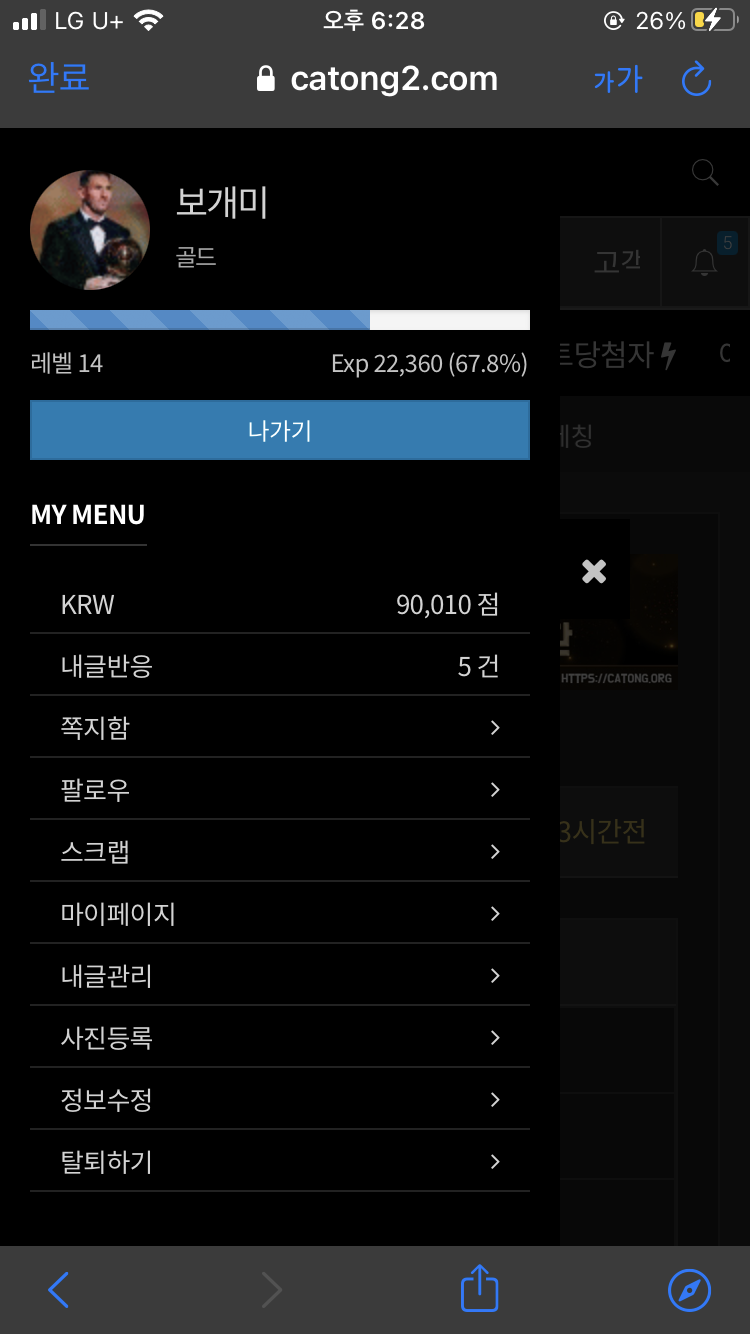Go to the 팔로우 list

click(280, 790)
